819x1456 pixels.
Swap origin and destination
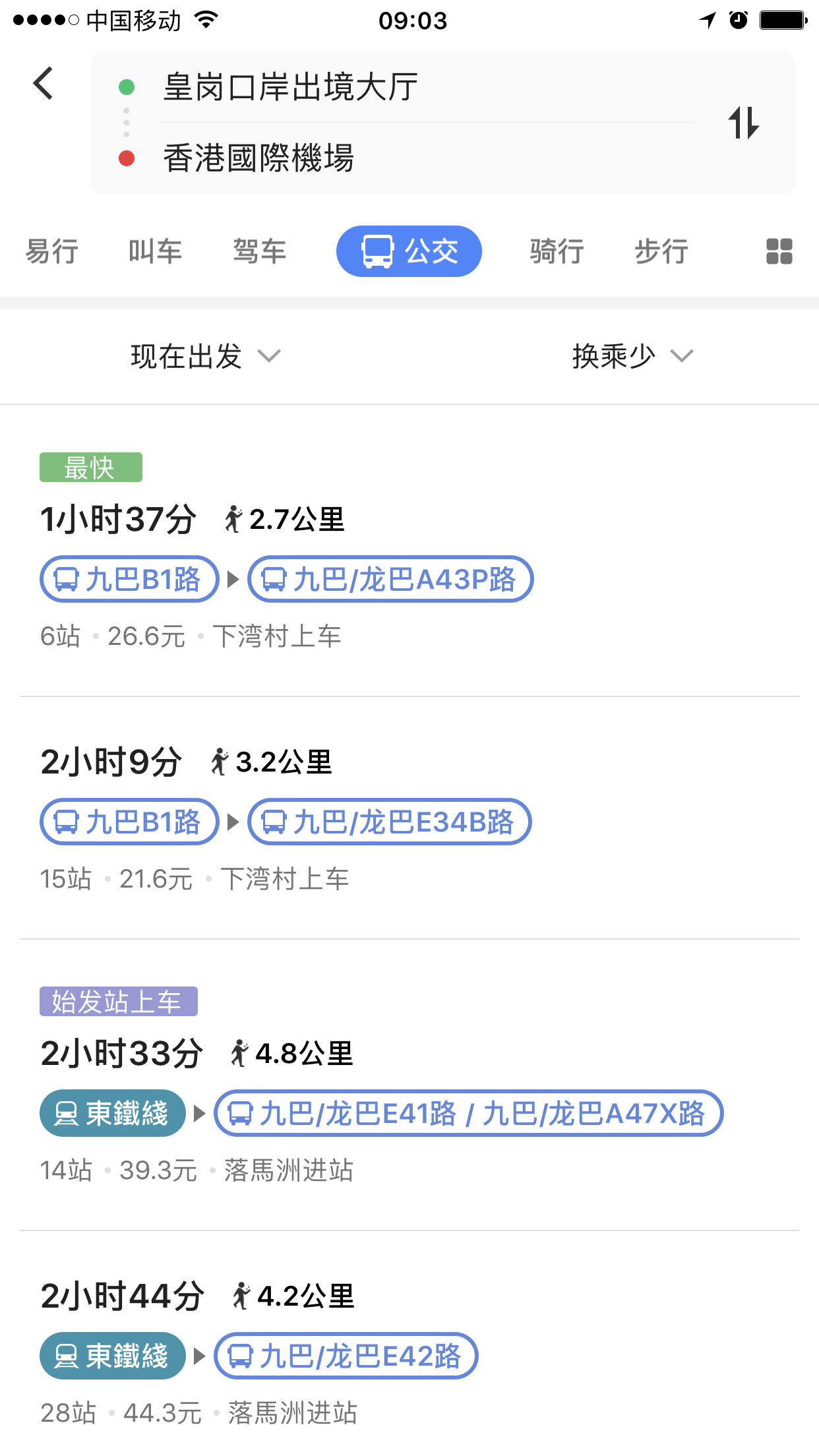[744, 123]
